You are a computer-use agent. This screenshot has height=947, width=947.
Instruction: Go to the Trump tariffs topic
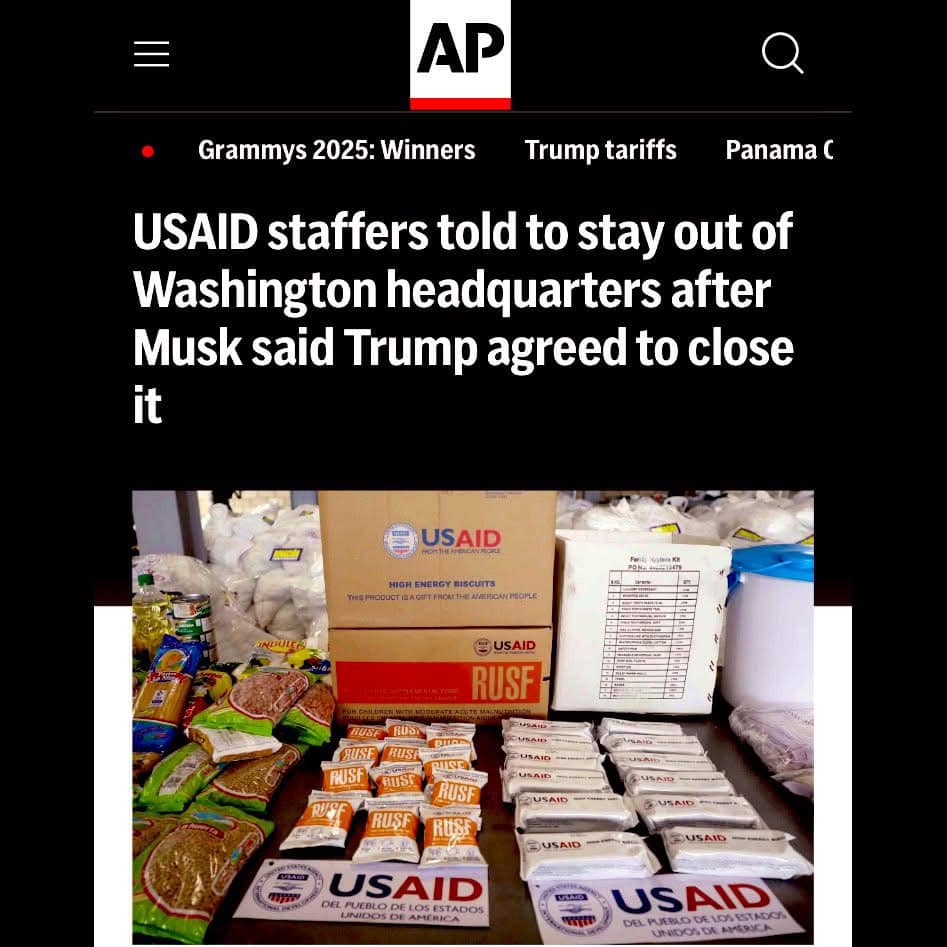click(600, 150)
